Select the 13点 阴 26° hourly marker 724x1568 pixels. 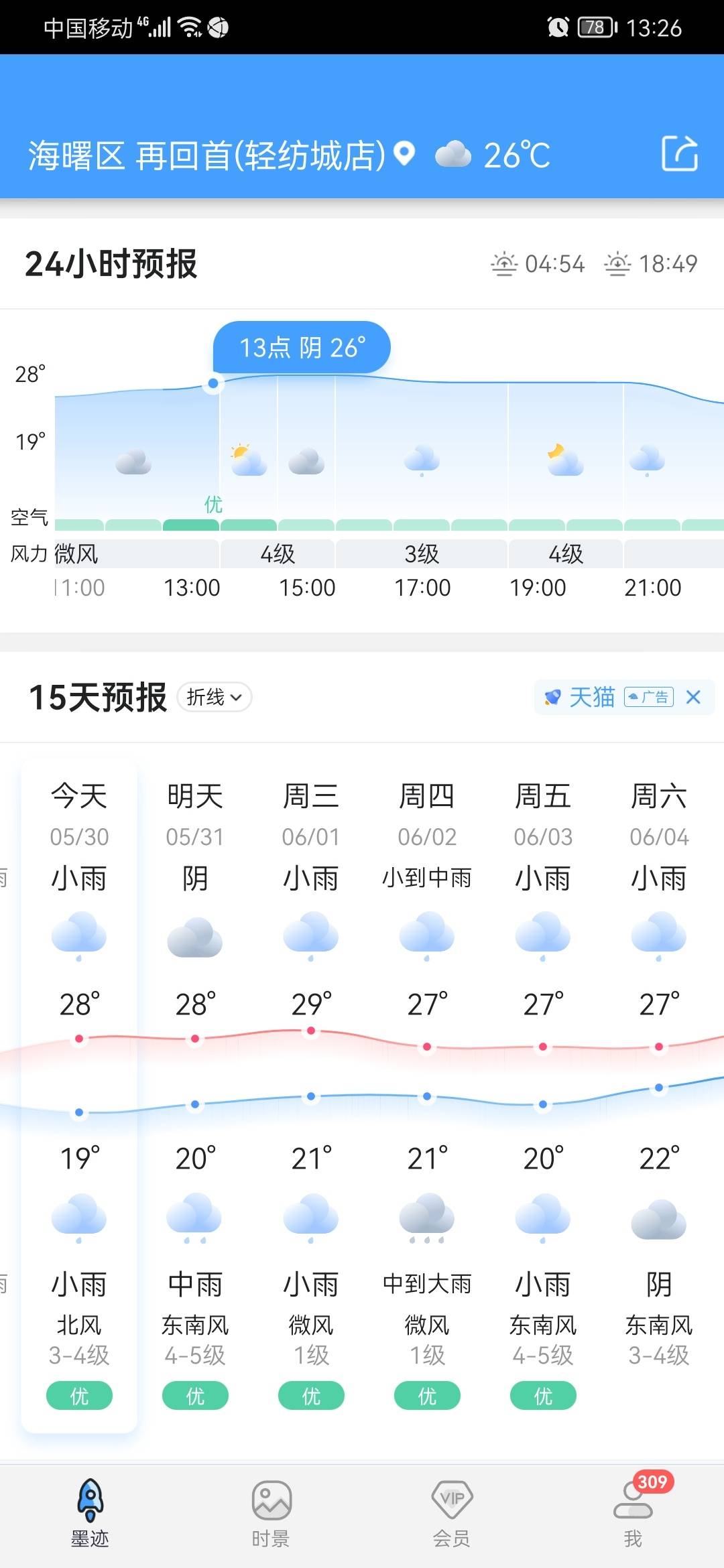tap(302, 347)
